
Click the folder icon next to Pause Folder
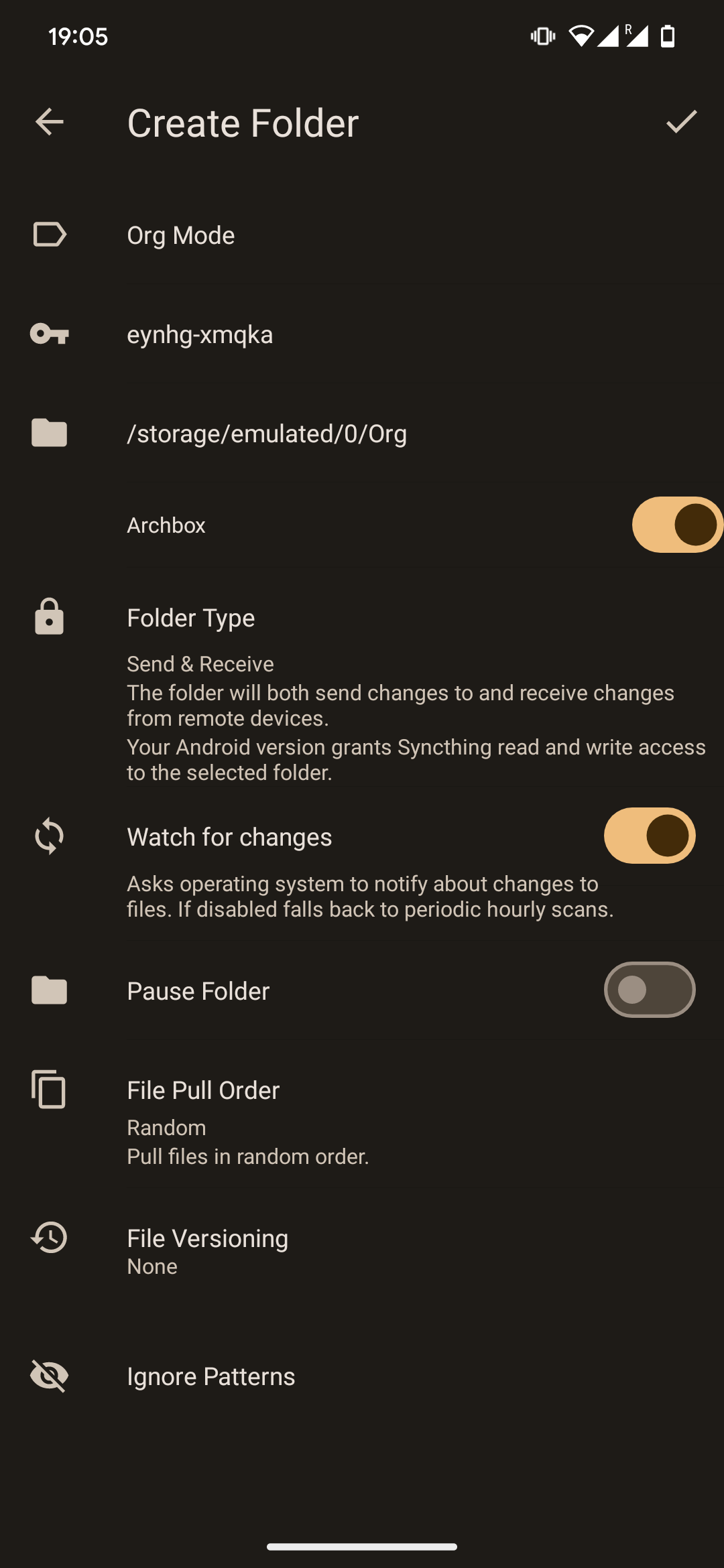tap(50, 990)
